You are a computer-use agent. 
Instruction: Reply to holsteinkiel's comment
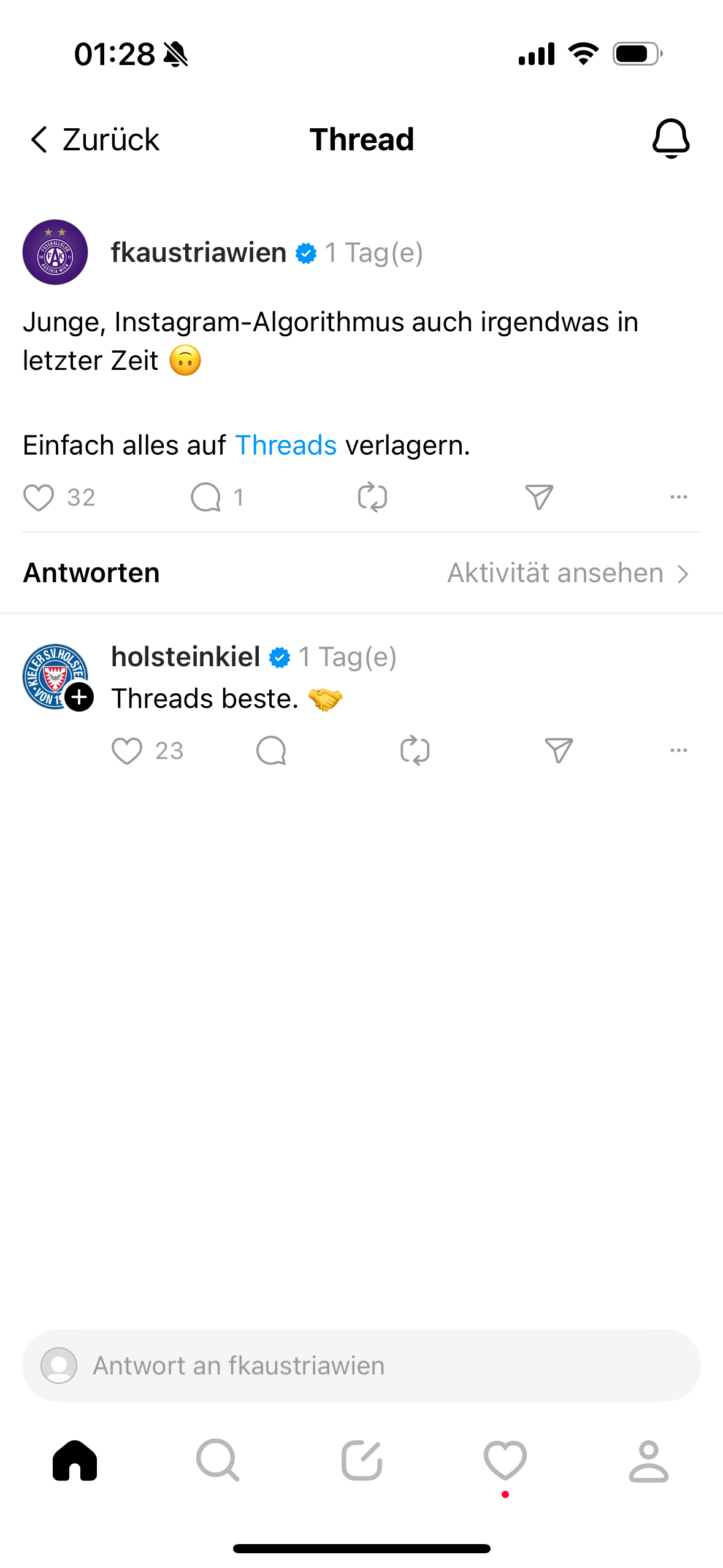click(x=271, y=751)
